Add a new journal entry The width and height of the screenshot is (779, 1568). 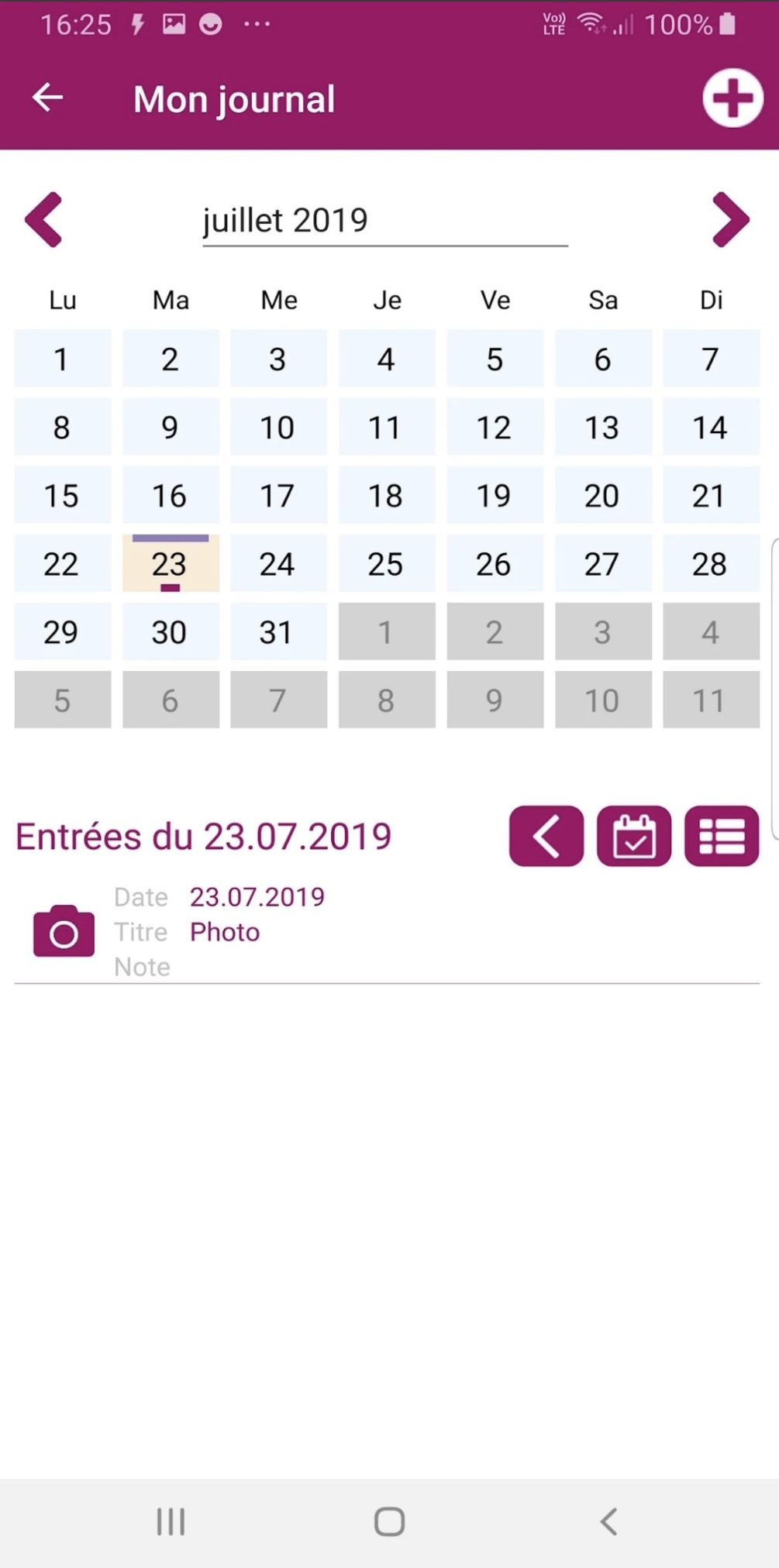tap(732, 98)
